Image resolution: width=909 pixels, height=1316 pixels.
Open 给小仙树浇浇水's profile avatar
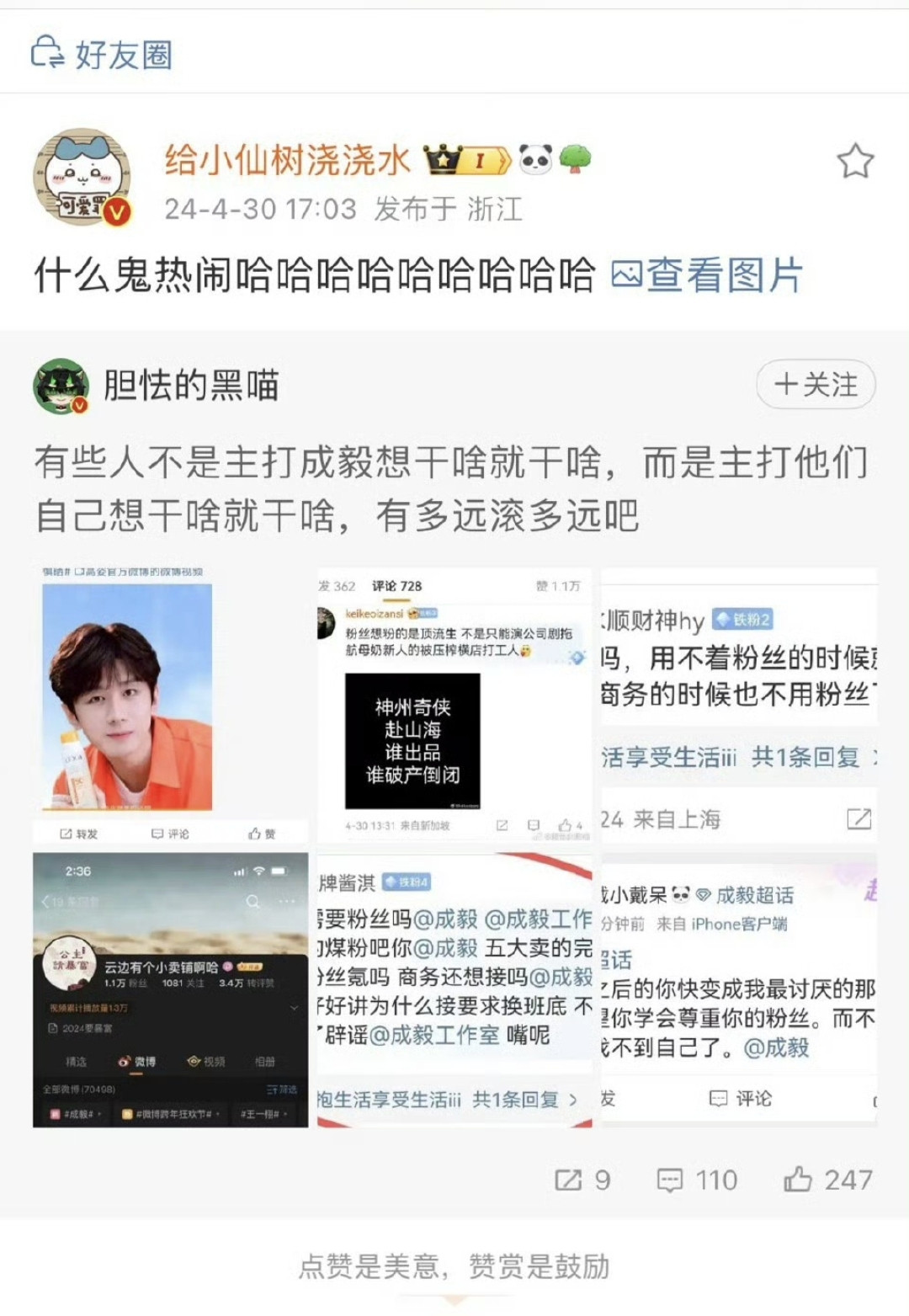82,178
